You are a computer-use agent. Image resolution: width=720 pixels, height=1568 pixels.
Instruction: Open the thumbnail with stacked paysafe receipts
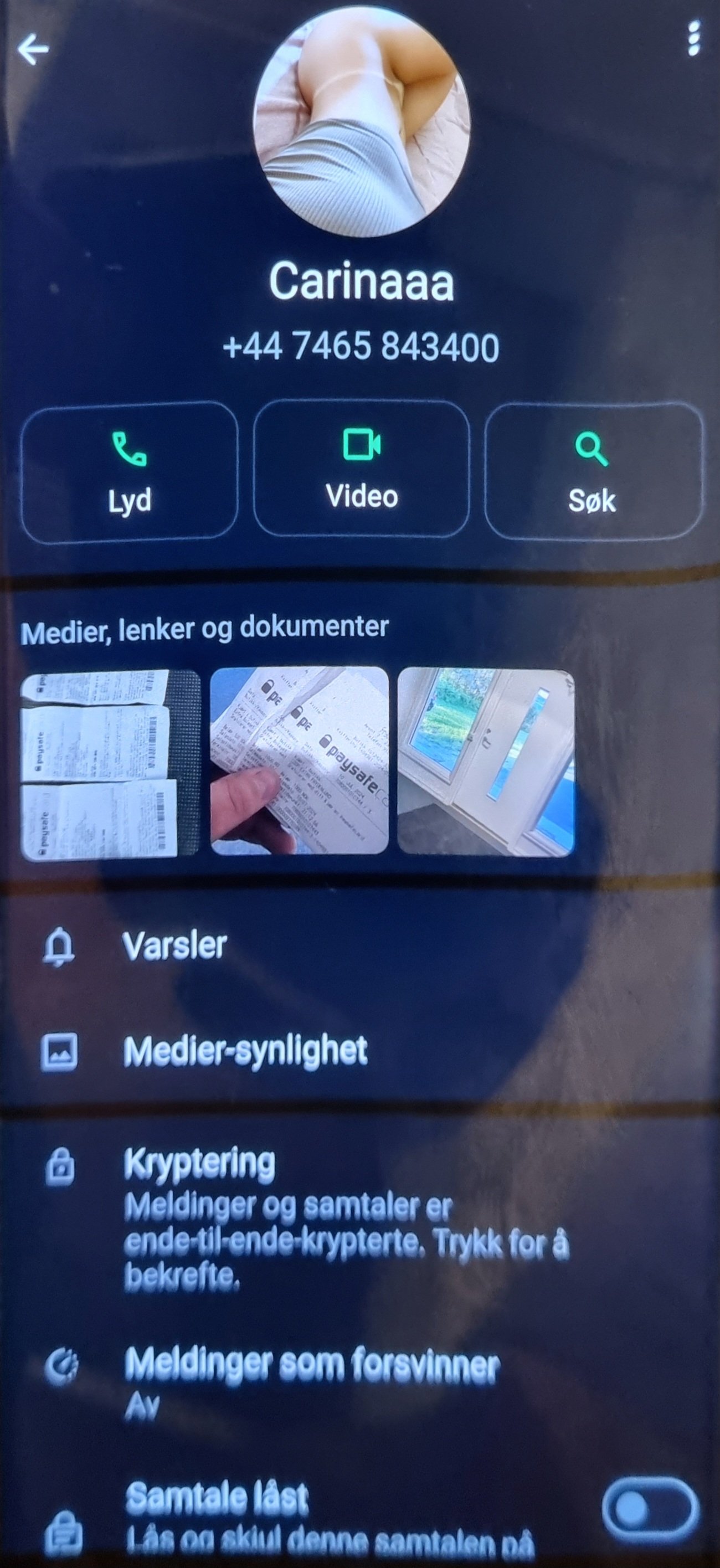(x=110, y=764)
